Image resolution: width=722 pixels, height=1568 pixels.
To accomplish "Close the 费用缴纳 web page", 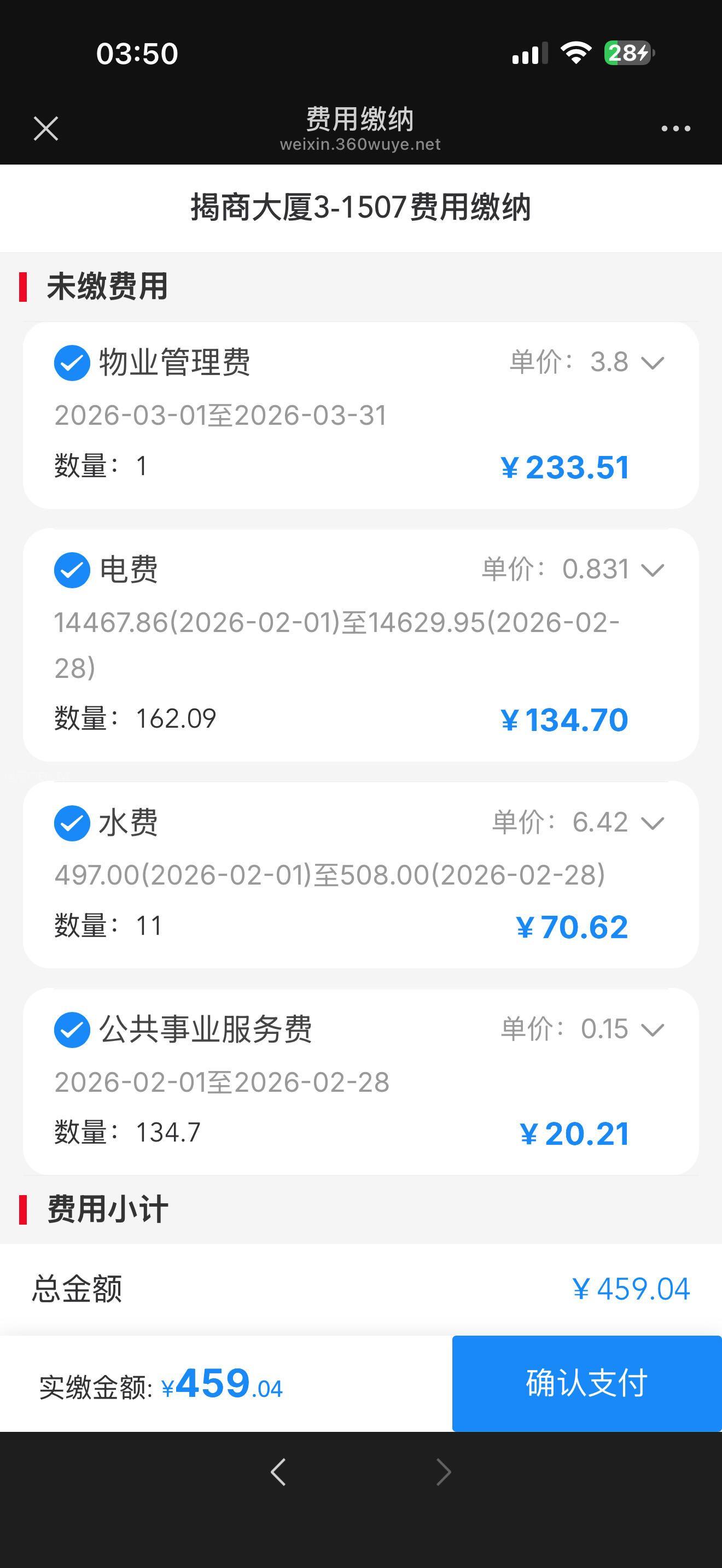I will pos(45,128).
